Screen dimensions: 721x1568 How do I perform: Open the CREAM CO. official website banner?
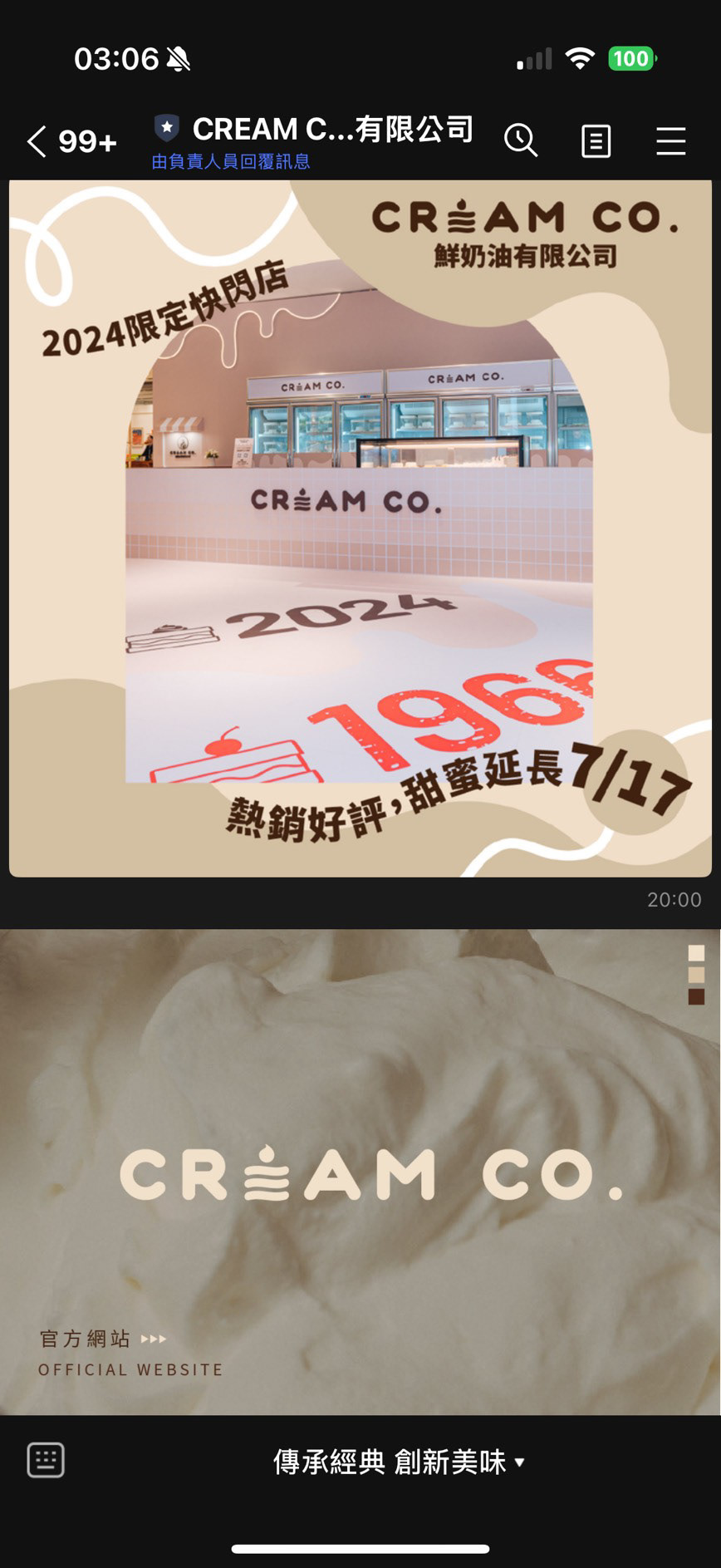point(360,1172)
